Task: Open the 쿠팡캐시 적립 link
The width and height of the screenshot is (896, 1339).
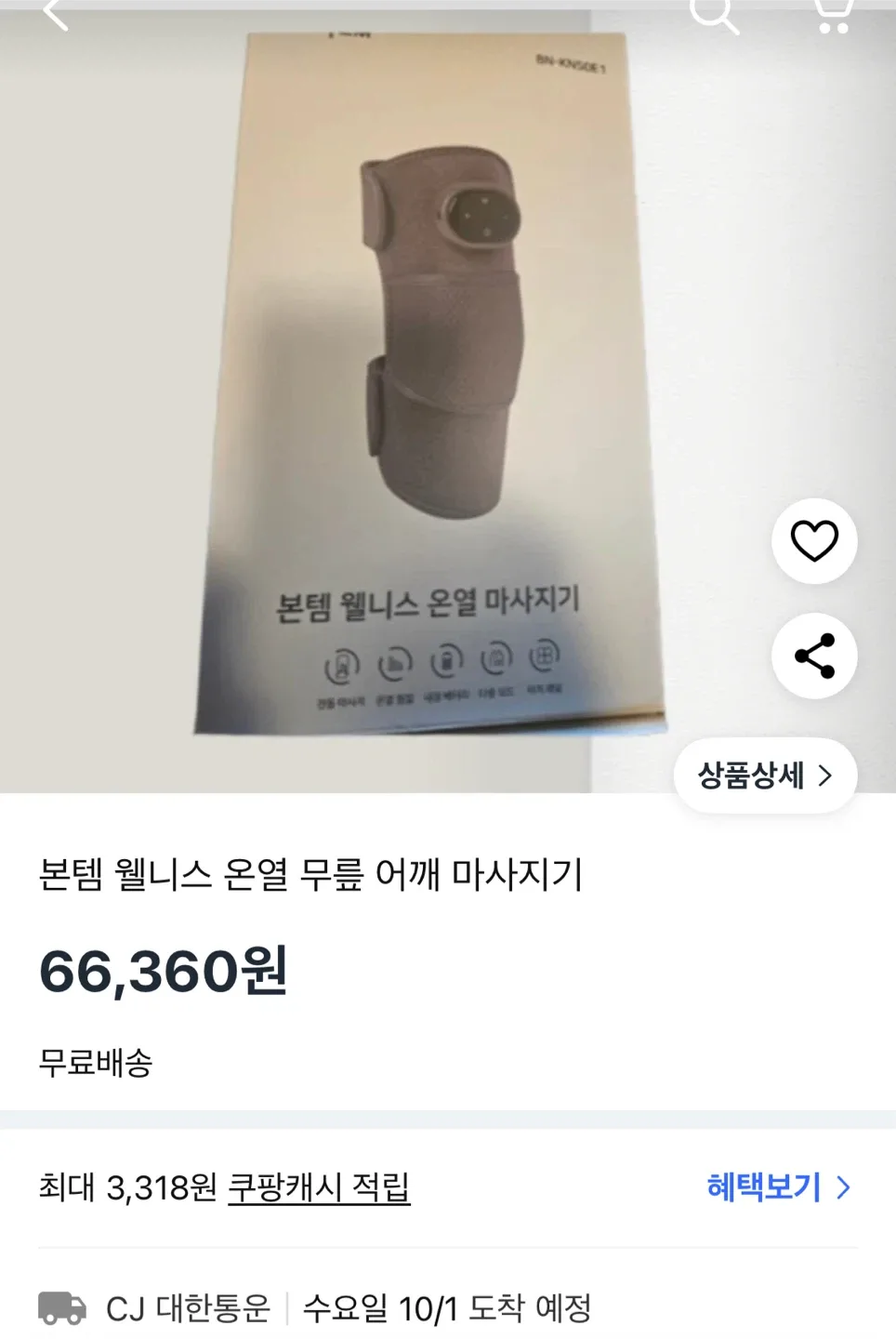Action: (319, 1187)
